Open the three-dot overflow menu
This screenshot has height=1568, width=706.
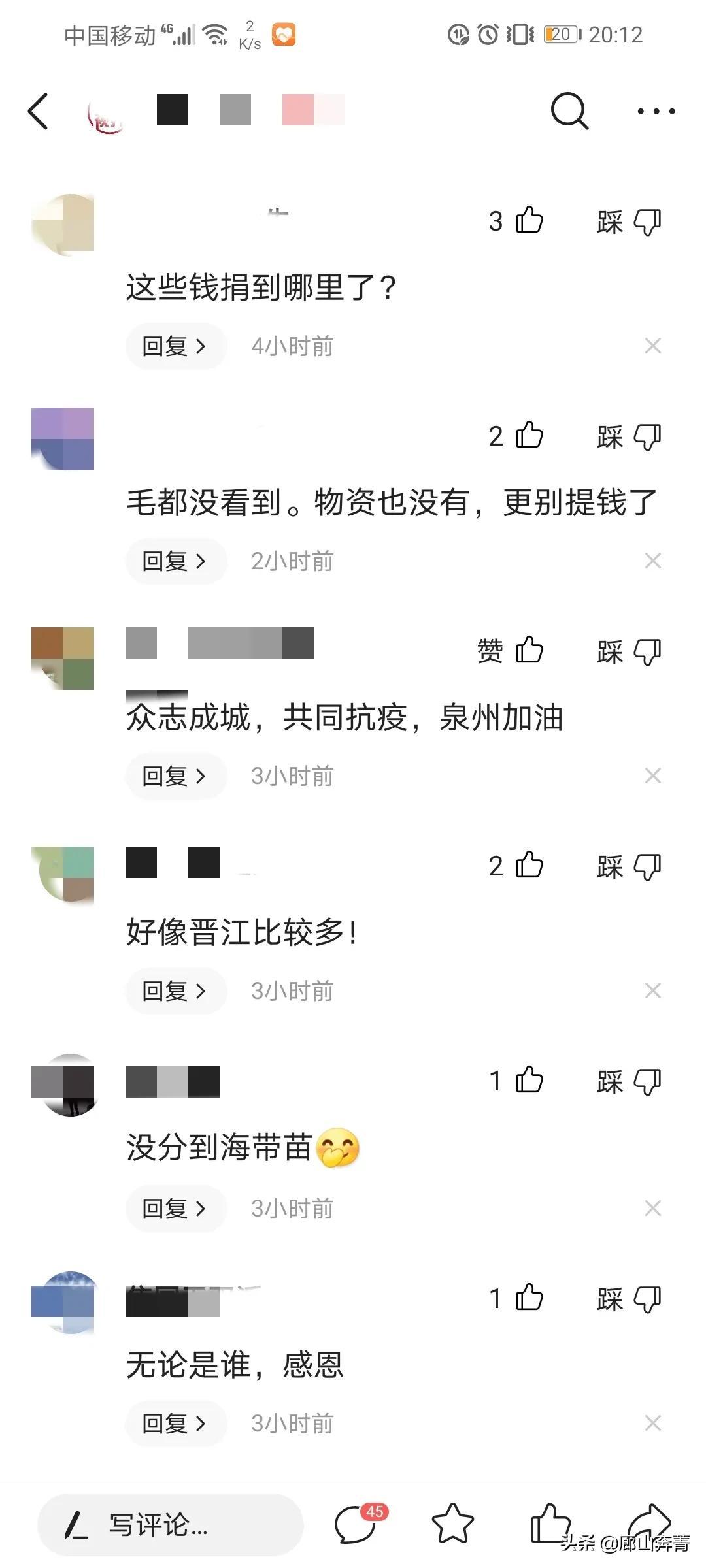tap(656, 112)
